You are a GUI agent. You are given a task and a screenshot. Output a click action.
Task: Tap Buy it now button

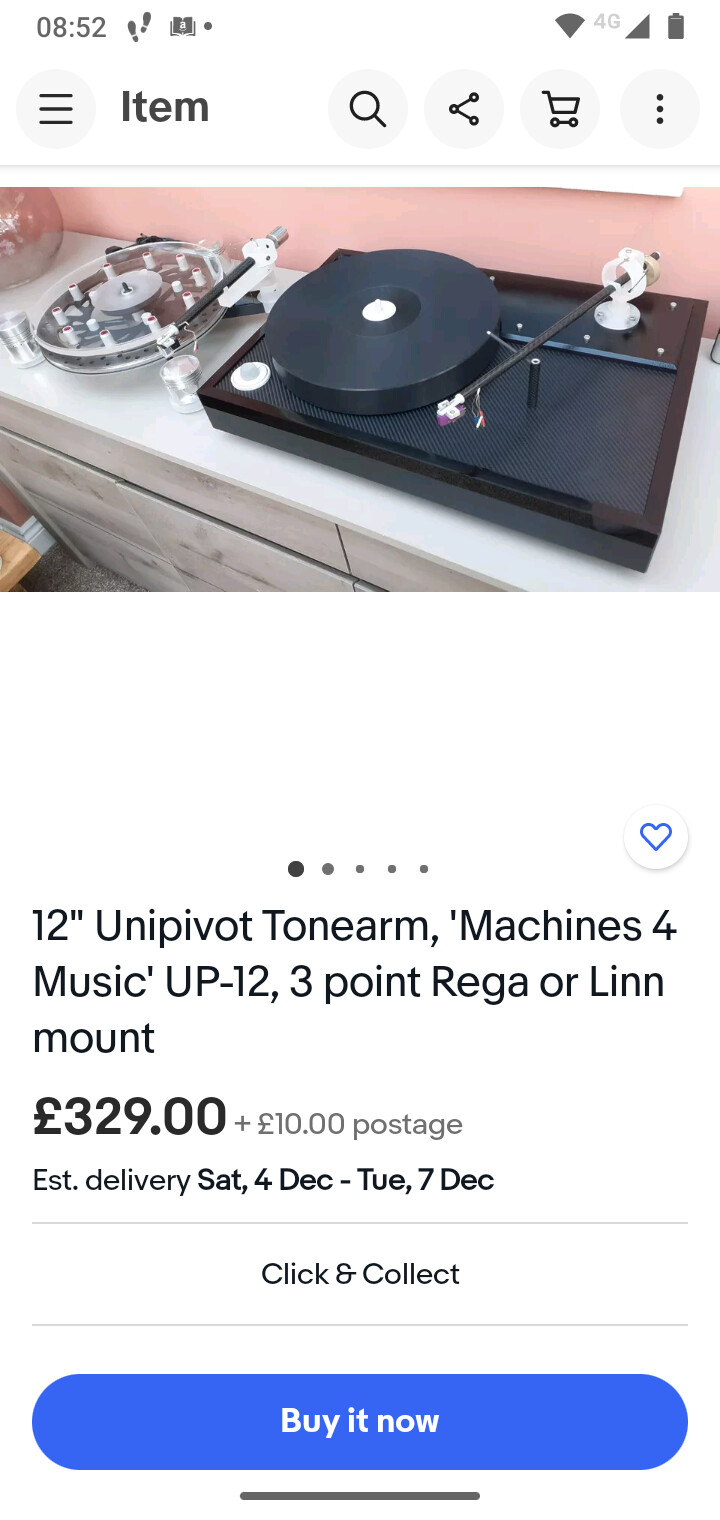[360, 1421]
